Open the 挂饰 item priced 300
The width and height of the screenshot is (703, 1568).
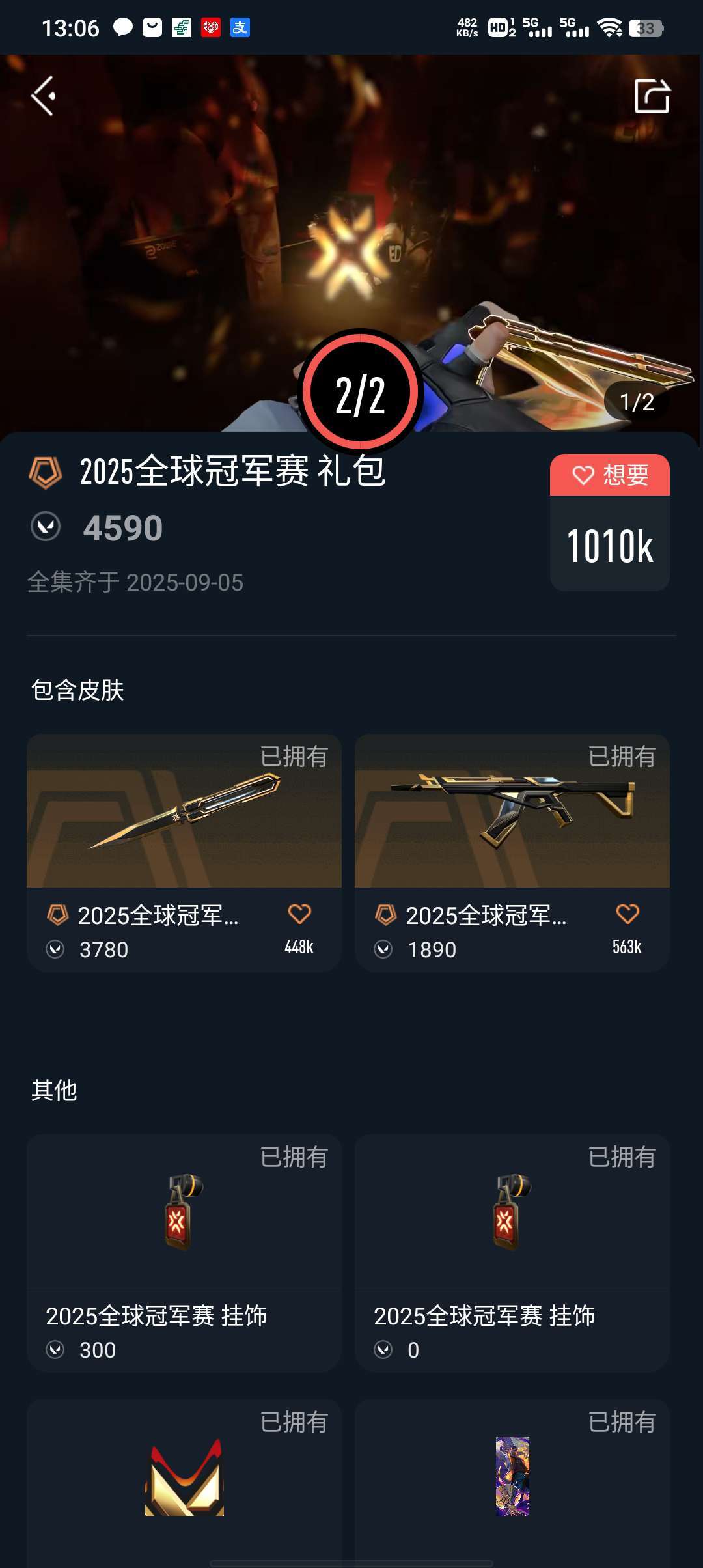tap(184, 1253)
